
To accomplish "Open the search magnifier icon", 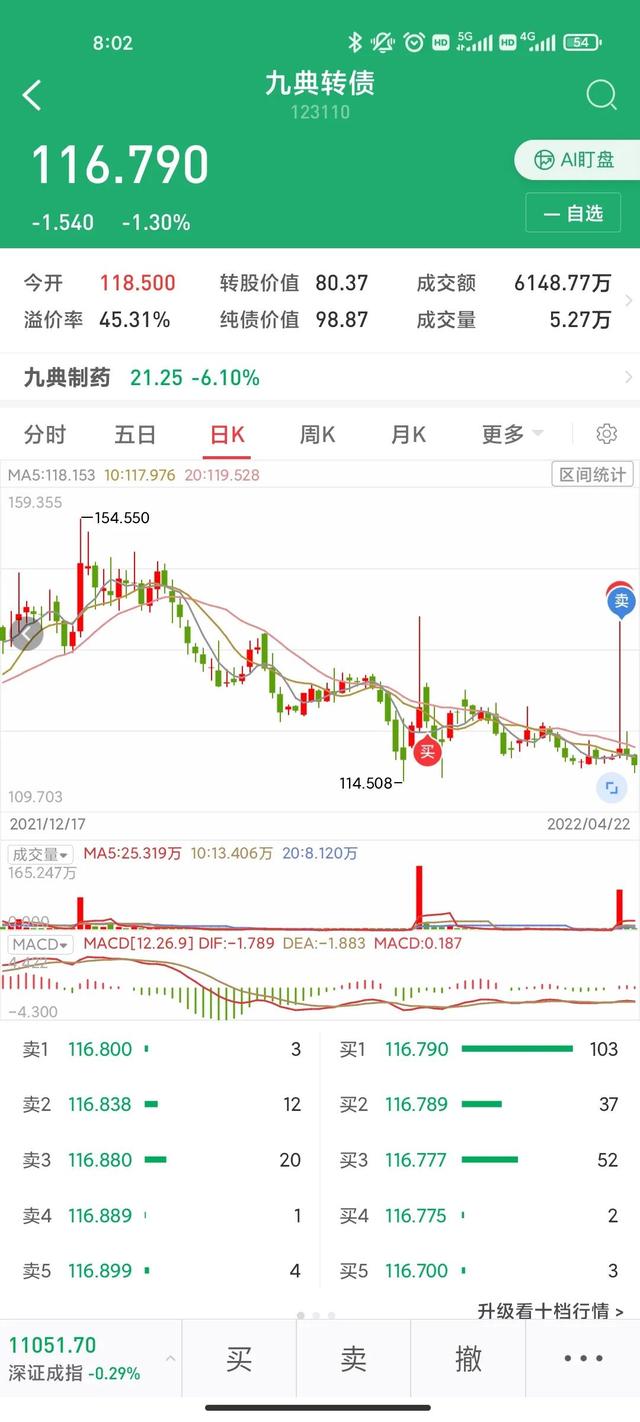I will tap(601, 96).
